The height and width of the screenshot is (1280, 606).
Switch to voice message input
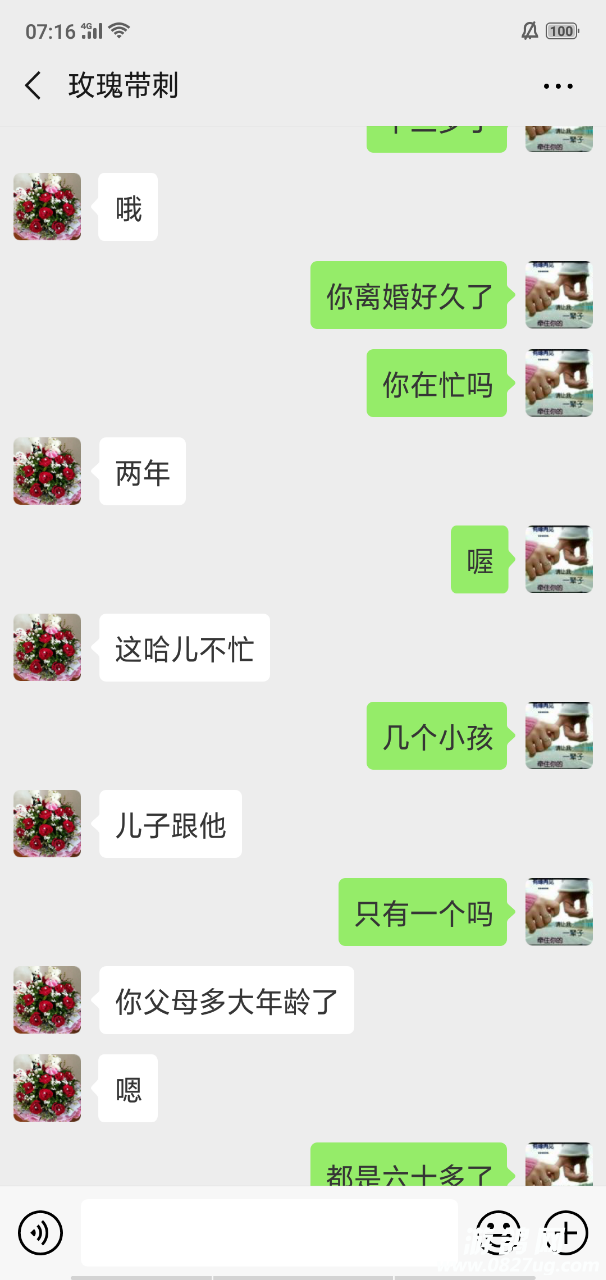(40, 1232)
